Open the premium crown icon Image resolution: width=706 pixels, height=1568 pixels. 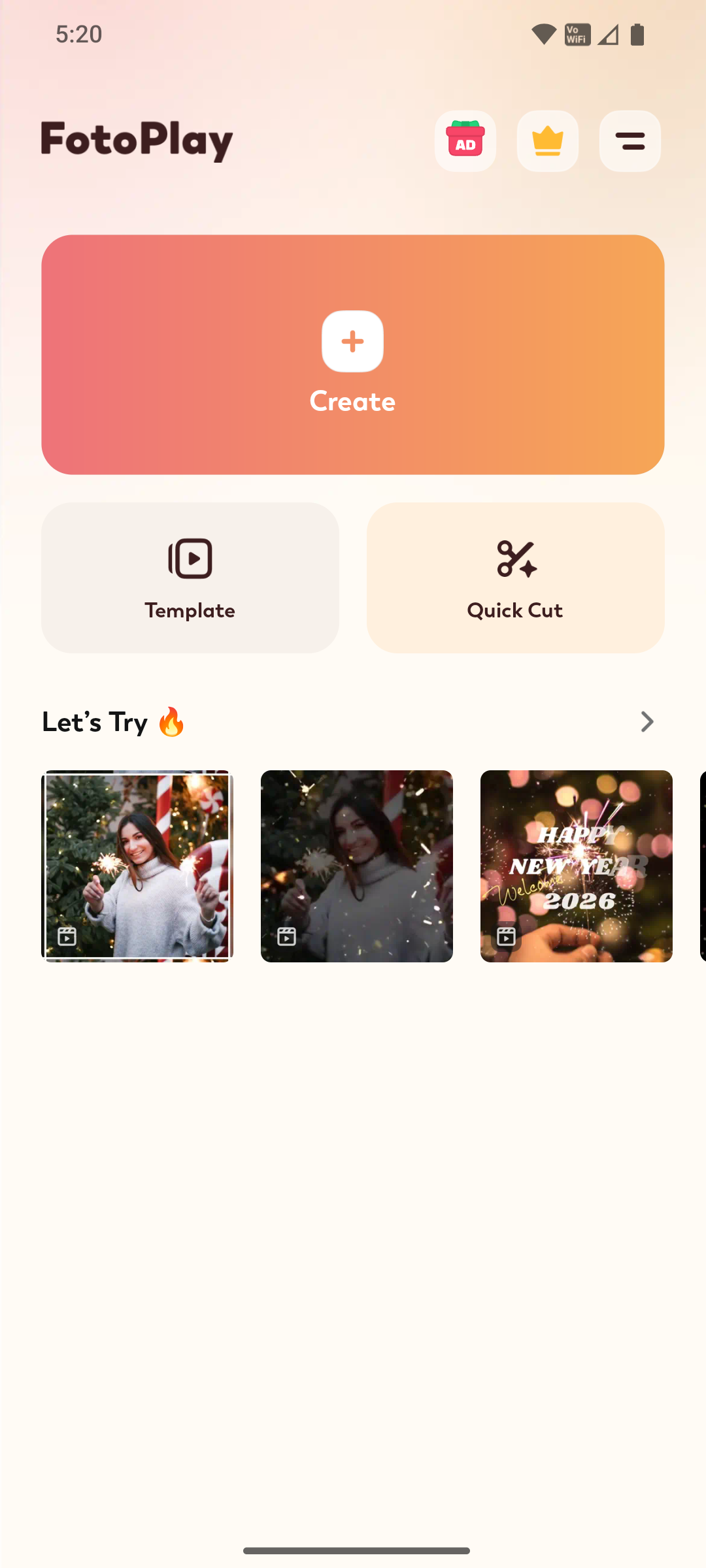[547, 141]
